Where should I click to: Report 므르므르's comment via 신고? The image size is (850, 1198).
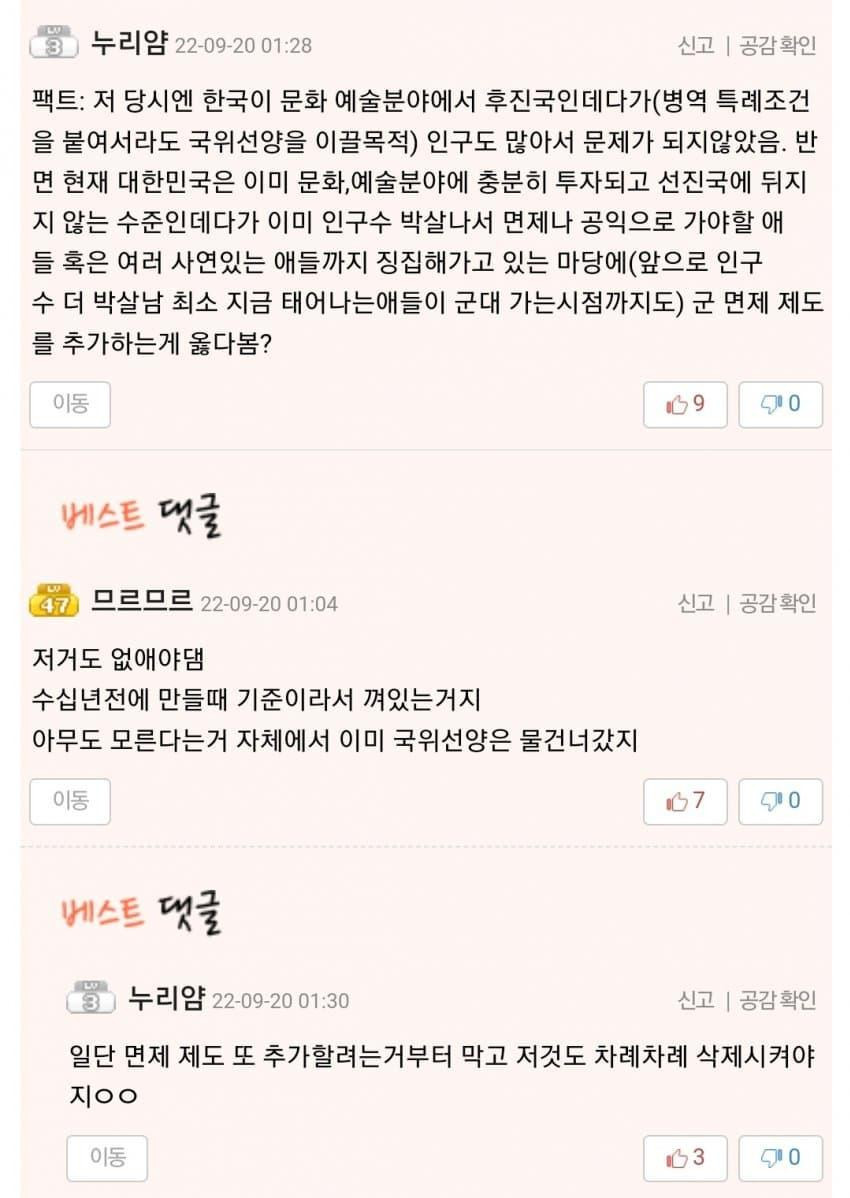click(x=695, y=603)
